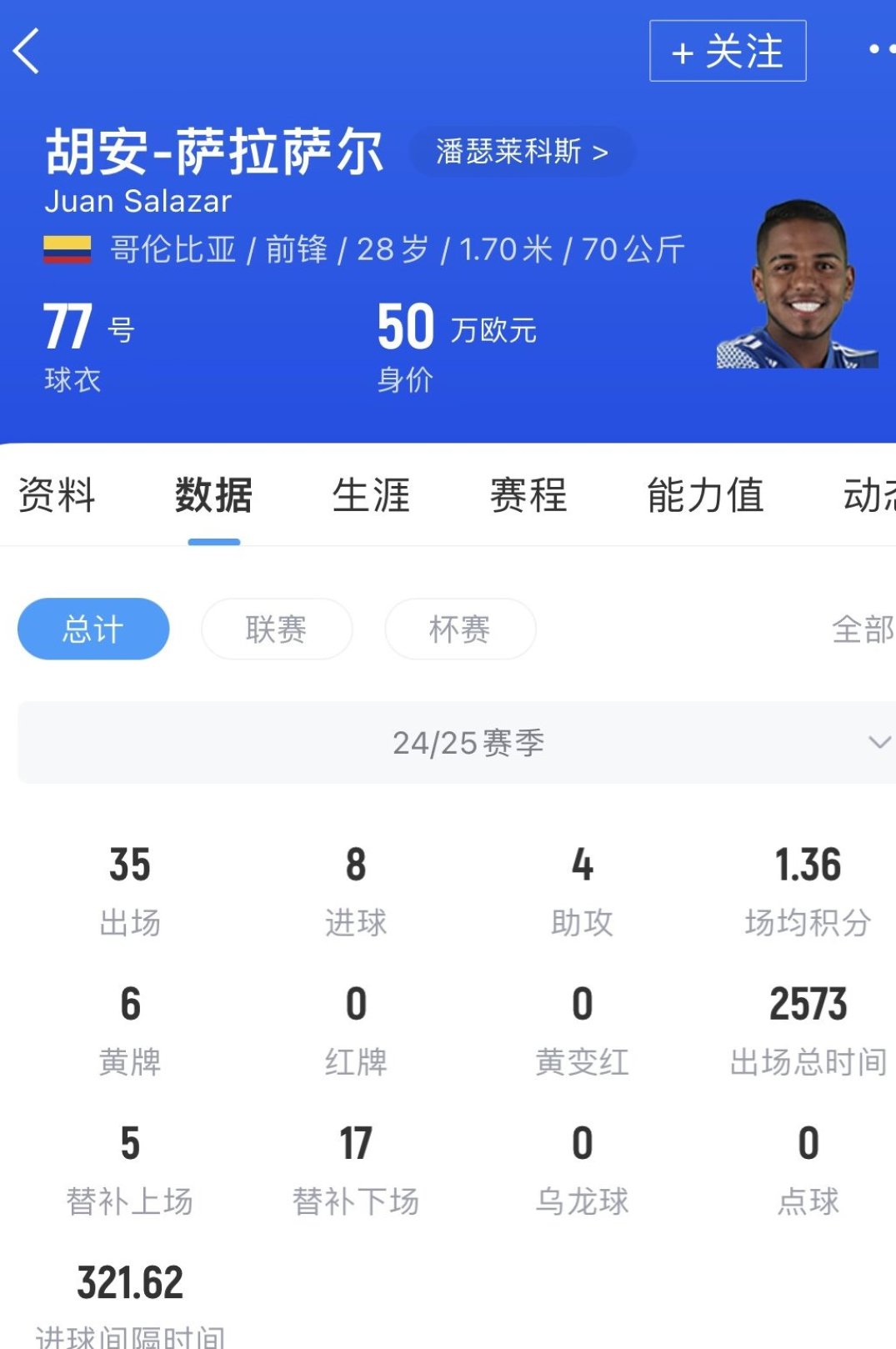Image resolution: width=896 pixels, height=1349 pixels.
Task: Select the 总计 filter chip
Action: (93, 629)
